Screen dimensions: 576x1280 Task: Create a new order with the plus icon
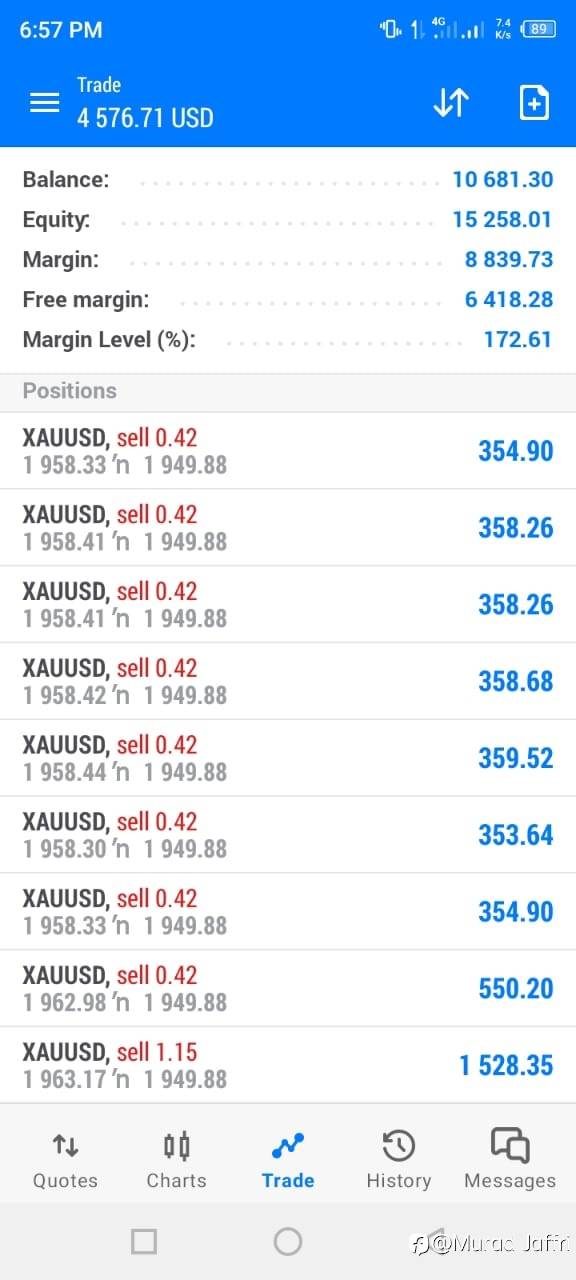(534, 103)
